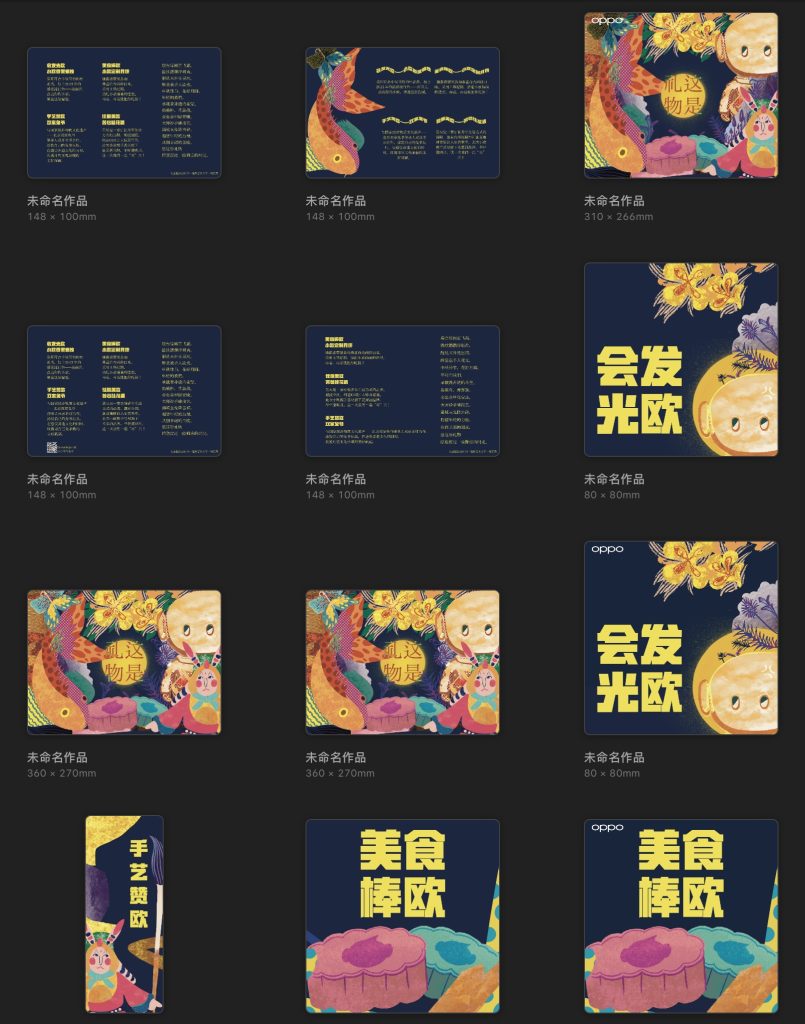This screenshot has width=805, height=1024.
Task: Open the 310 × 266mm illustration artwork
Action: [x=680, y=96]
